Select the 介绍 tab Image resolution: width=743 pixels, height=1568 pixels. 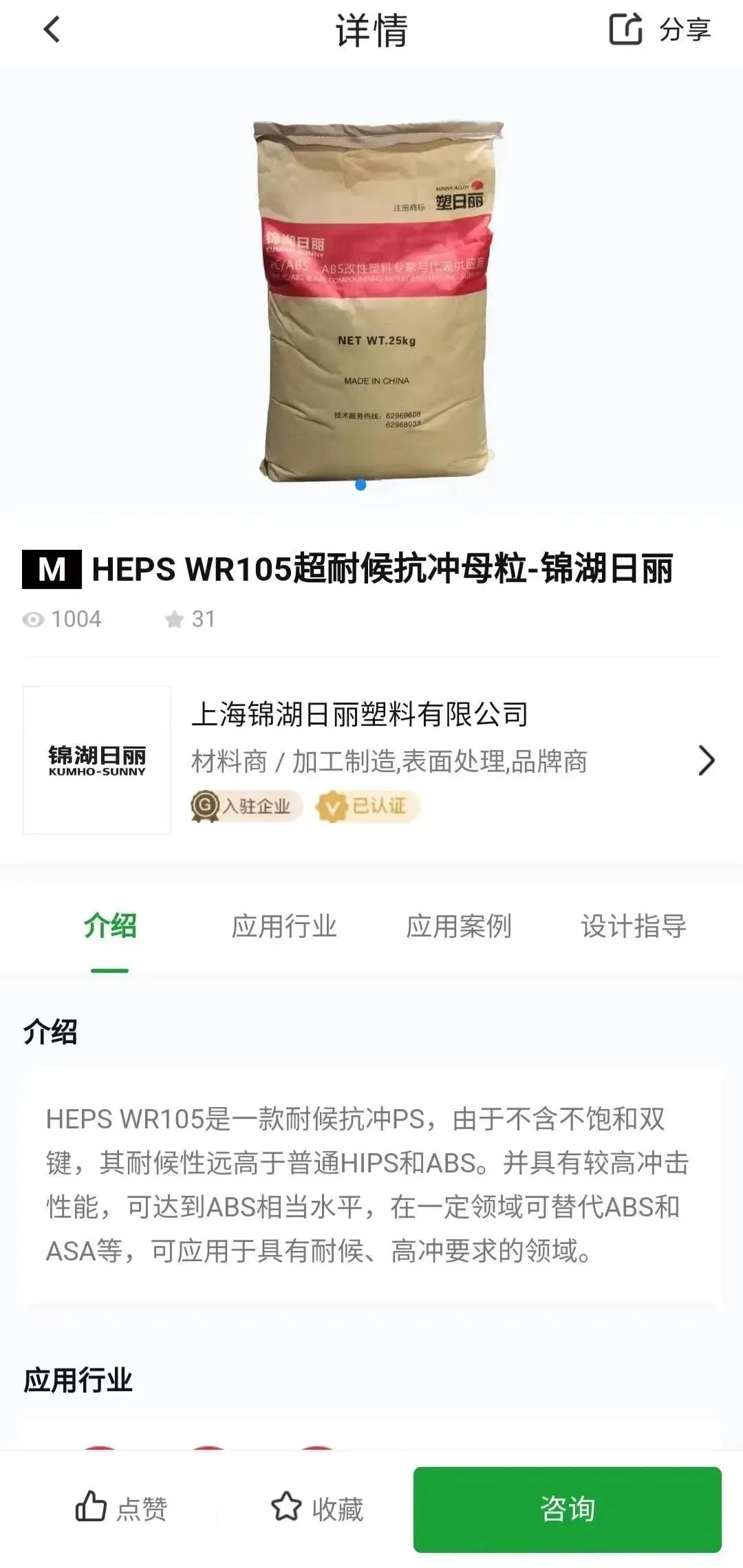click(x=110, y=926)
